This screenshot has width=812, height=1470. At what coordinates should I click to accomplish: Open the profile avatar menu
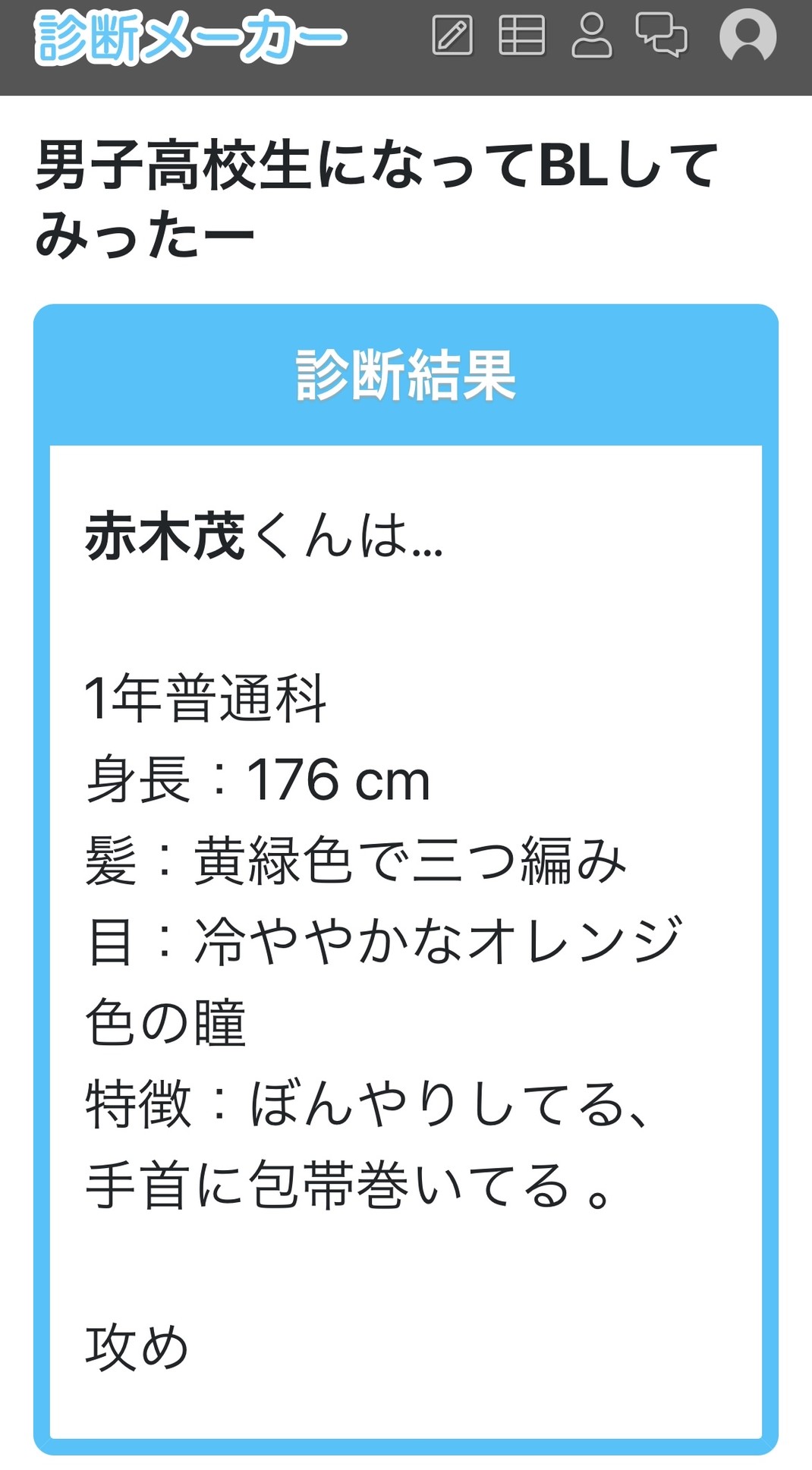click(x=747, y=36)
